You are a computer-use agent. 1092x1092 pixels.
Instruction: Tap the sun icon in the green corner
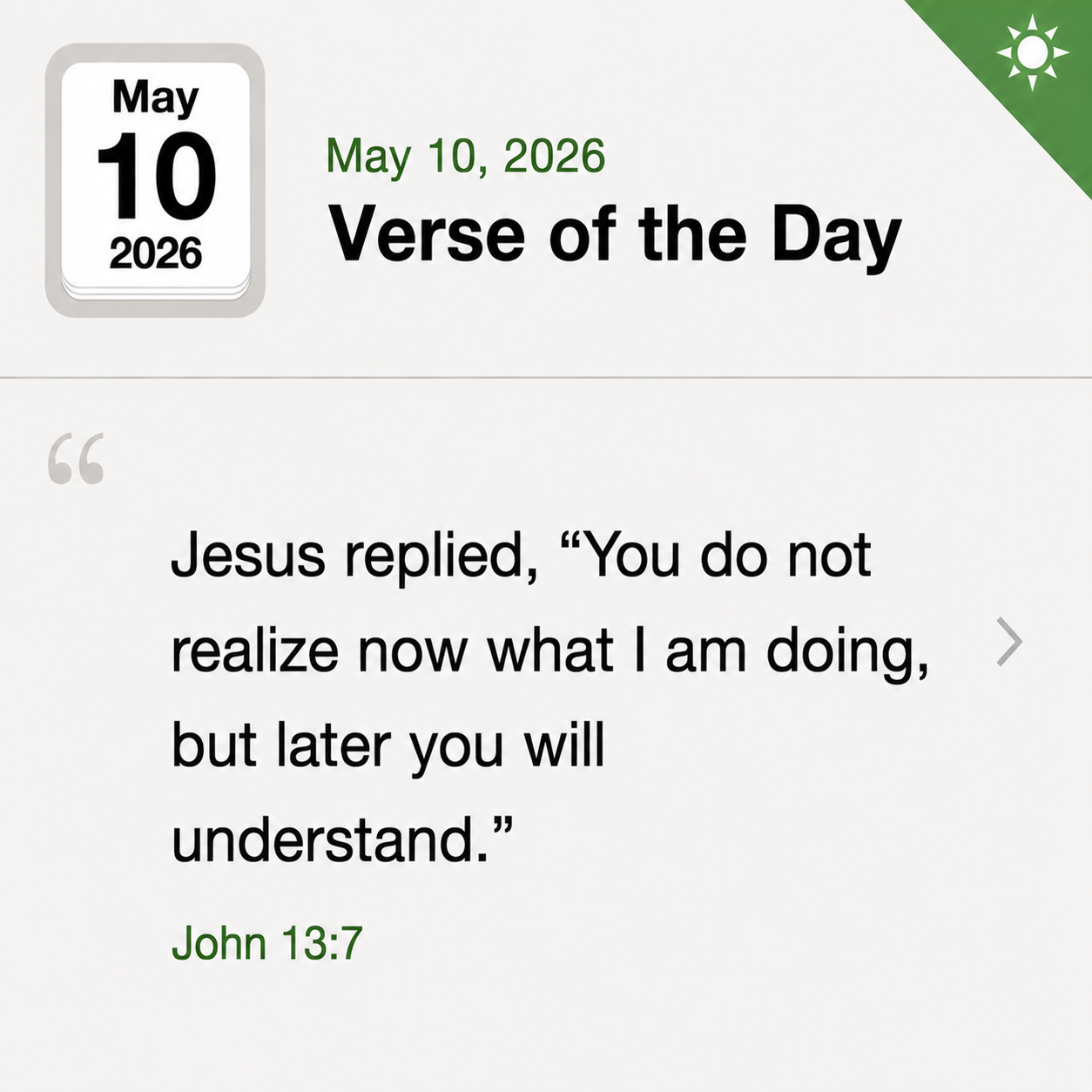coord(1033,52)
